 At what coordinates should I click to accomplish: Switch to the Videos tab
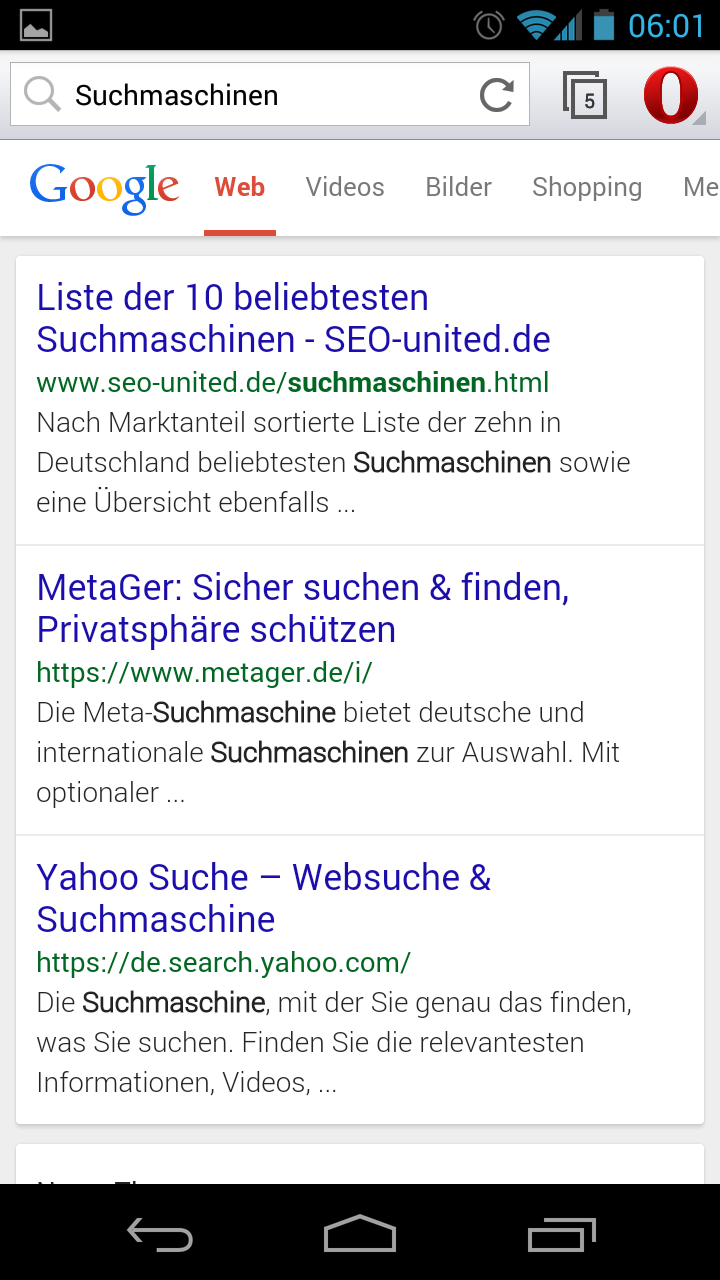point(345,187)
